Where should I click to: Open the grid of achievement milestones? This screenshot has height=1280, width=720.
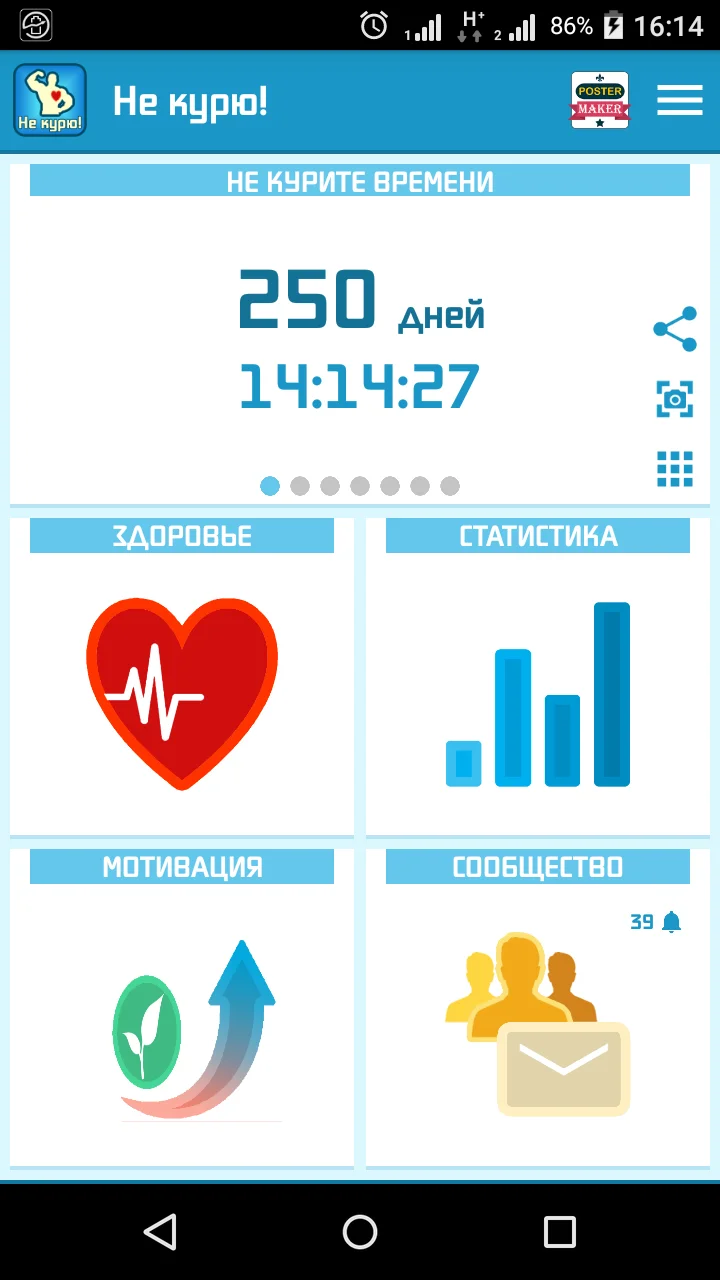674,469
